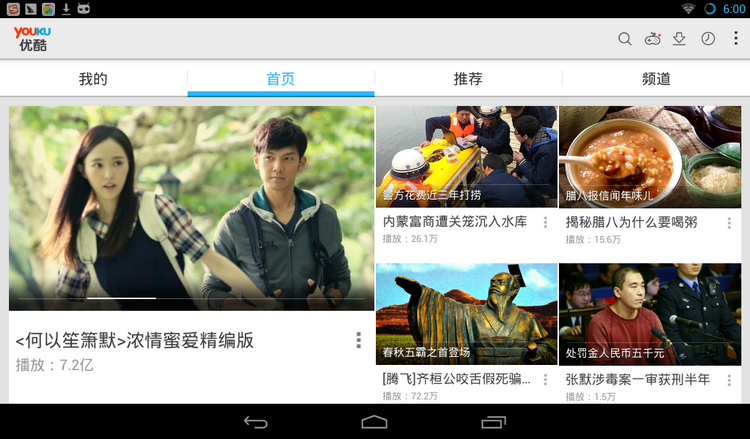
Task: Open the watch history clock icon
Action: pos(707,39)
